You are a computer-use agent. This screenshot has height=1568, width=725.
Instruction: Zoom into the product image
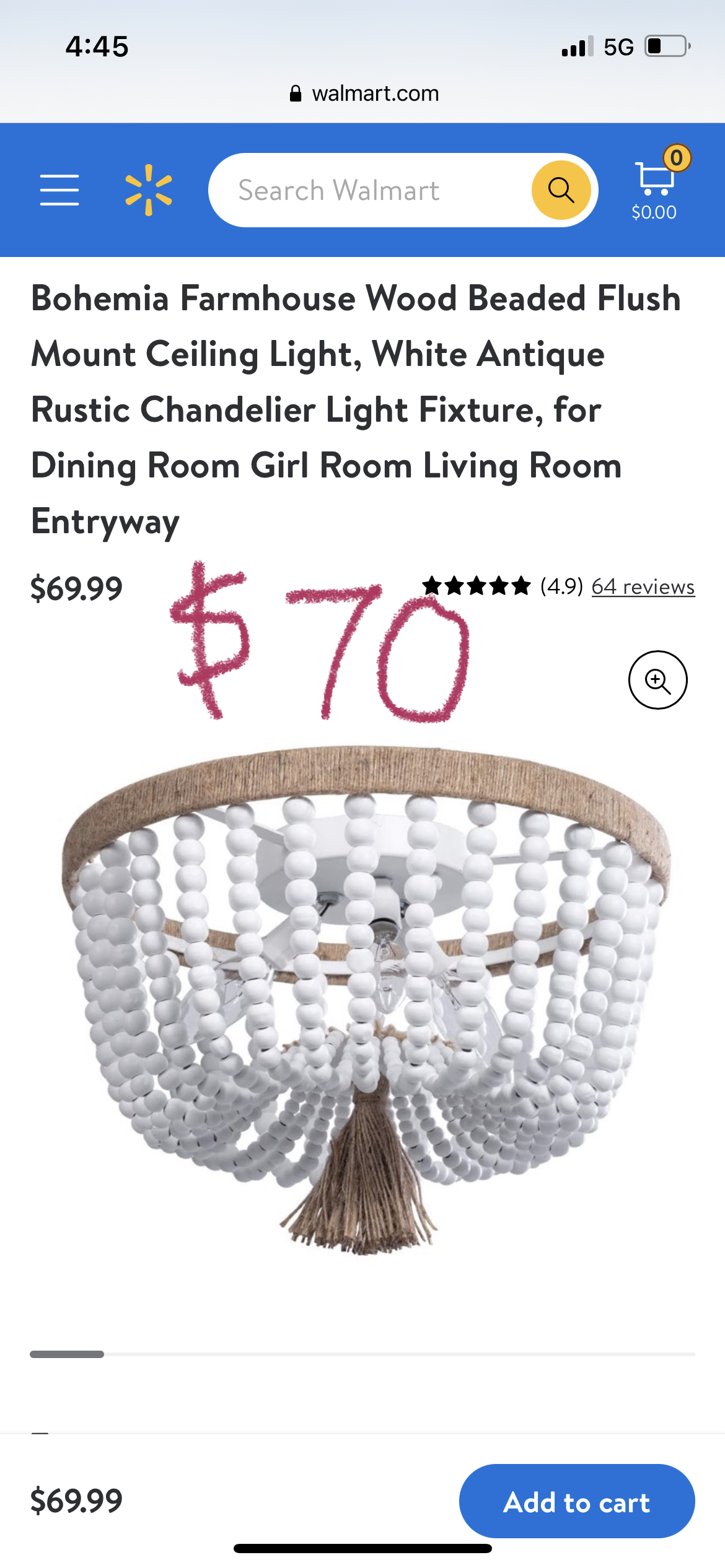pos(657,679)
